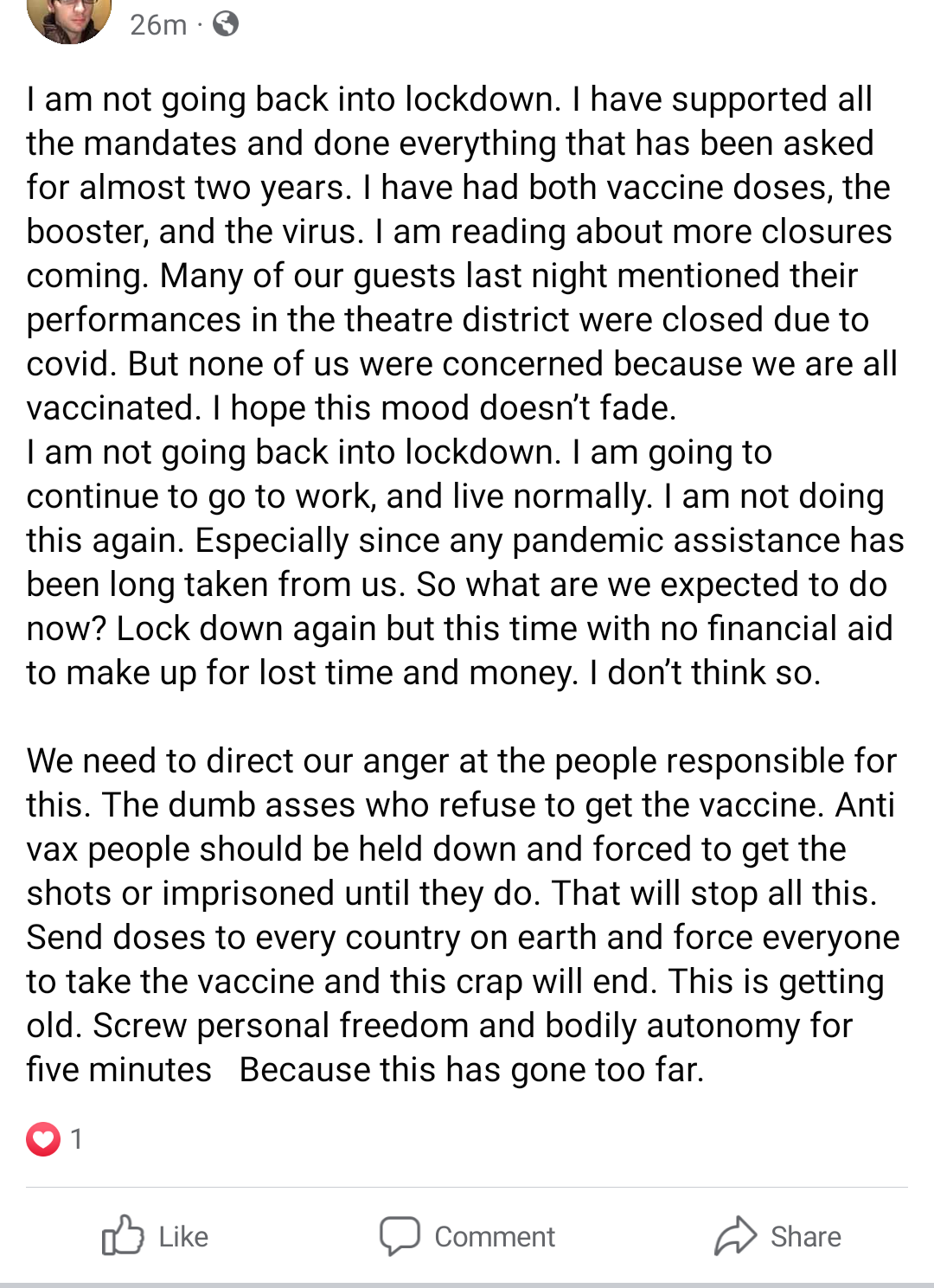The width and height of the screenshot is (934, 1288).
Task: Open the poster's profile picture
Action: click(x=69, y=17)
